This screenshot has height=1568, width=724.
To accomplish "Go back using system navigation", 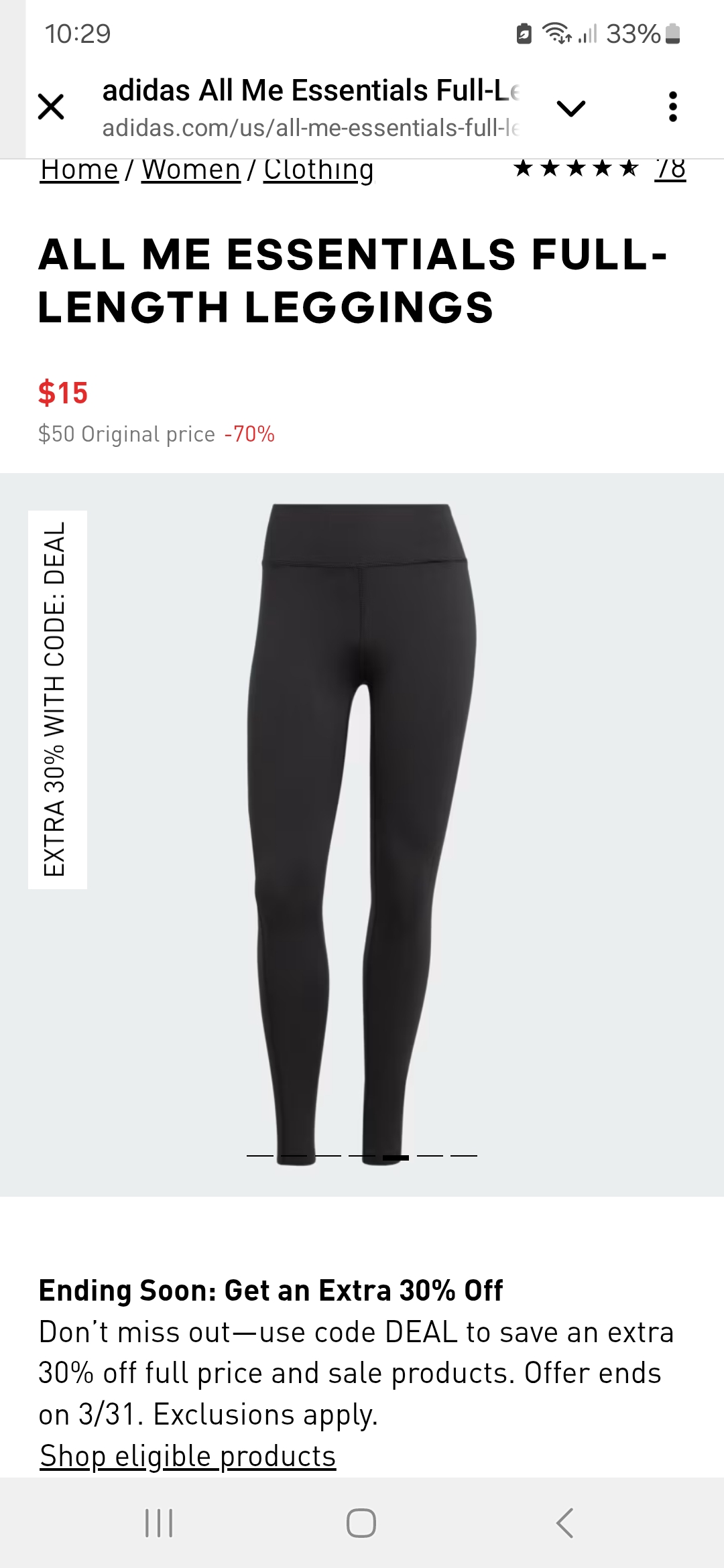I will click(x=564, y=1523).
